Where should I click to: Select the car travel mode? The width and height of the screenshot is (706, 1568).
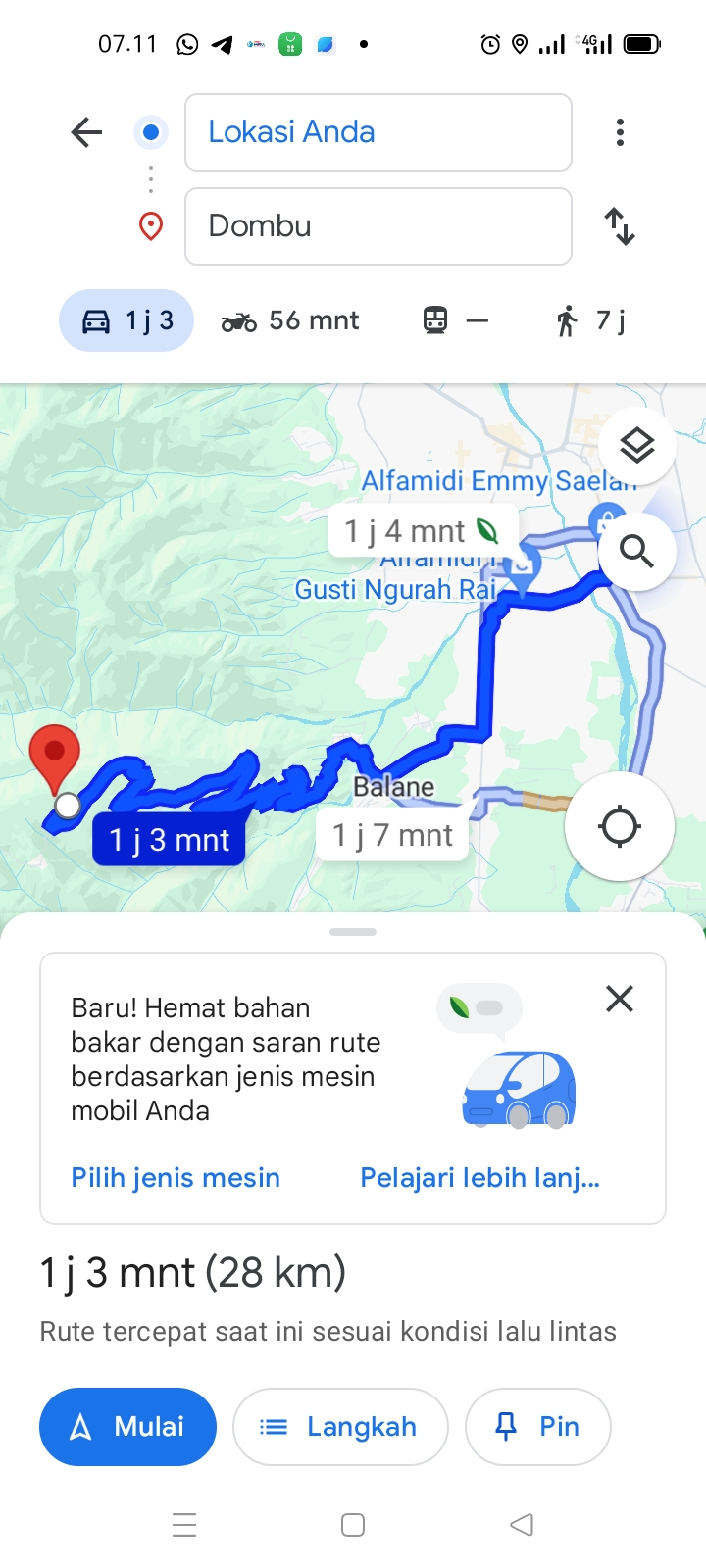click(x=126, y=320)
